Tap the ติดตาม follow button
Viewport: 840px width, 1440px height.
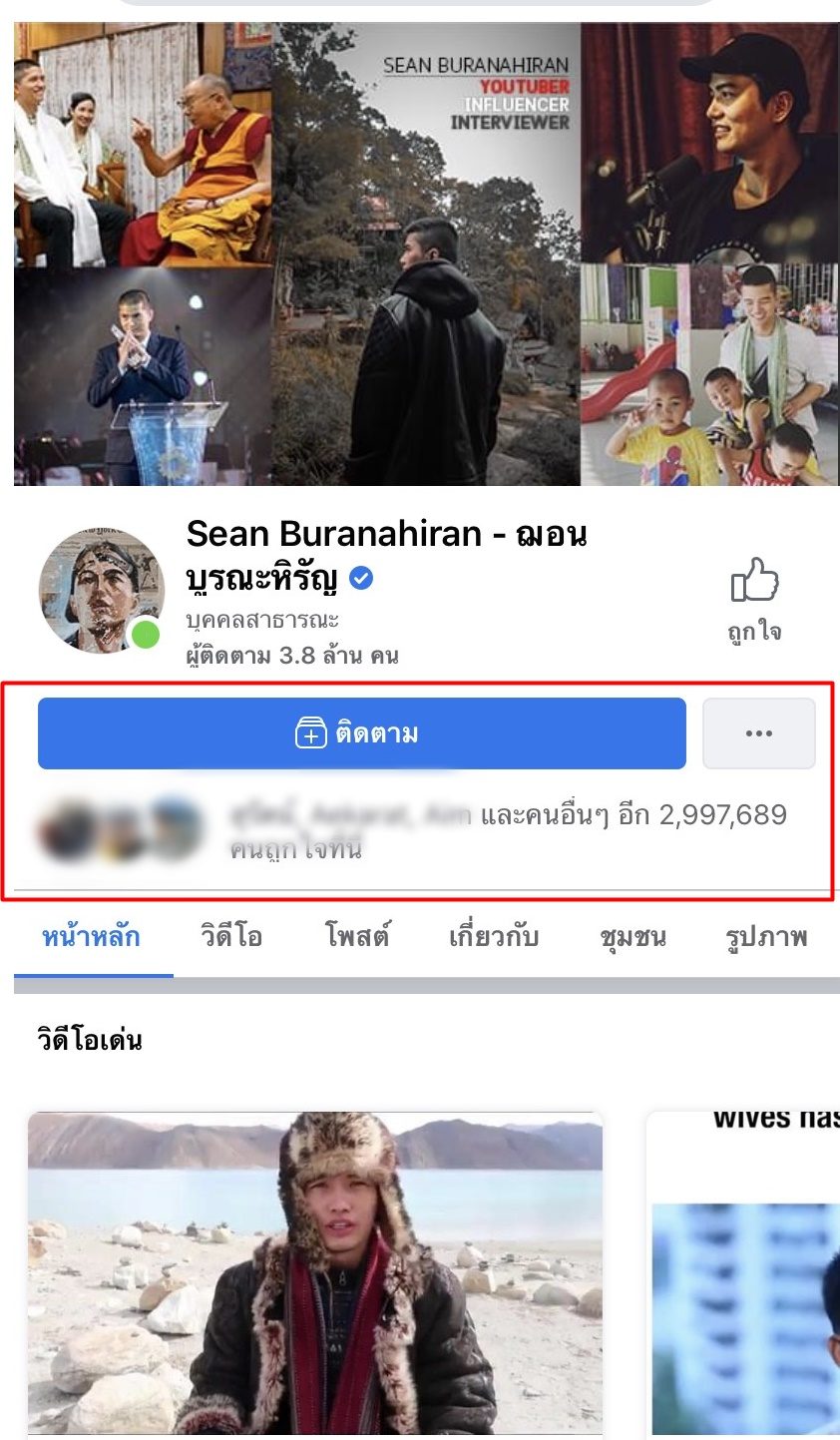coord(361,733)
